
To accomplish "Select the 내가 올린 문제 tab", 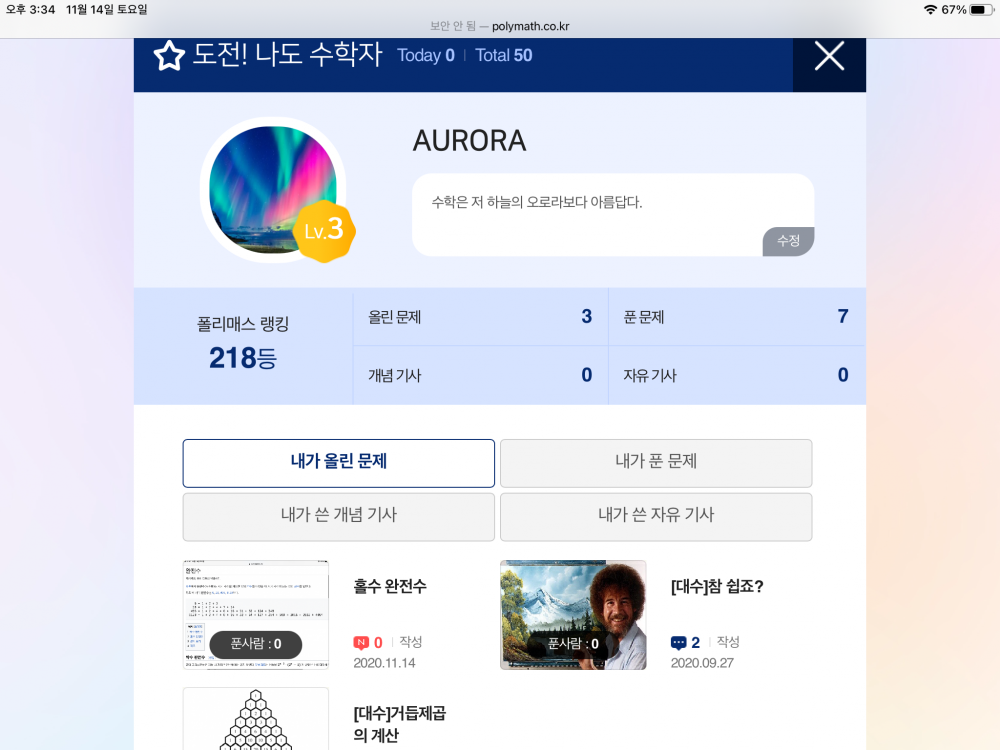I will 338,462.
